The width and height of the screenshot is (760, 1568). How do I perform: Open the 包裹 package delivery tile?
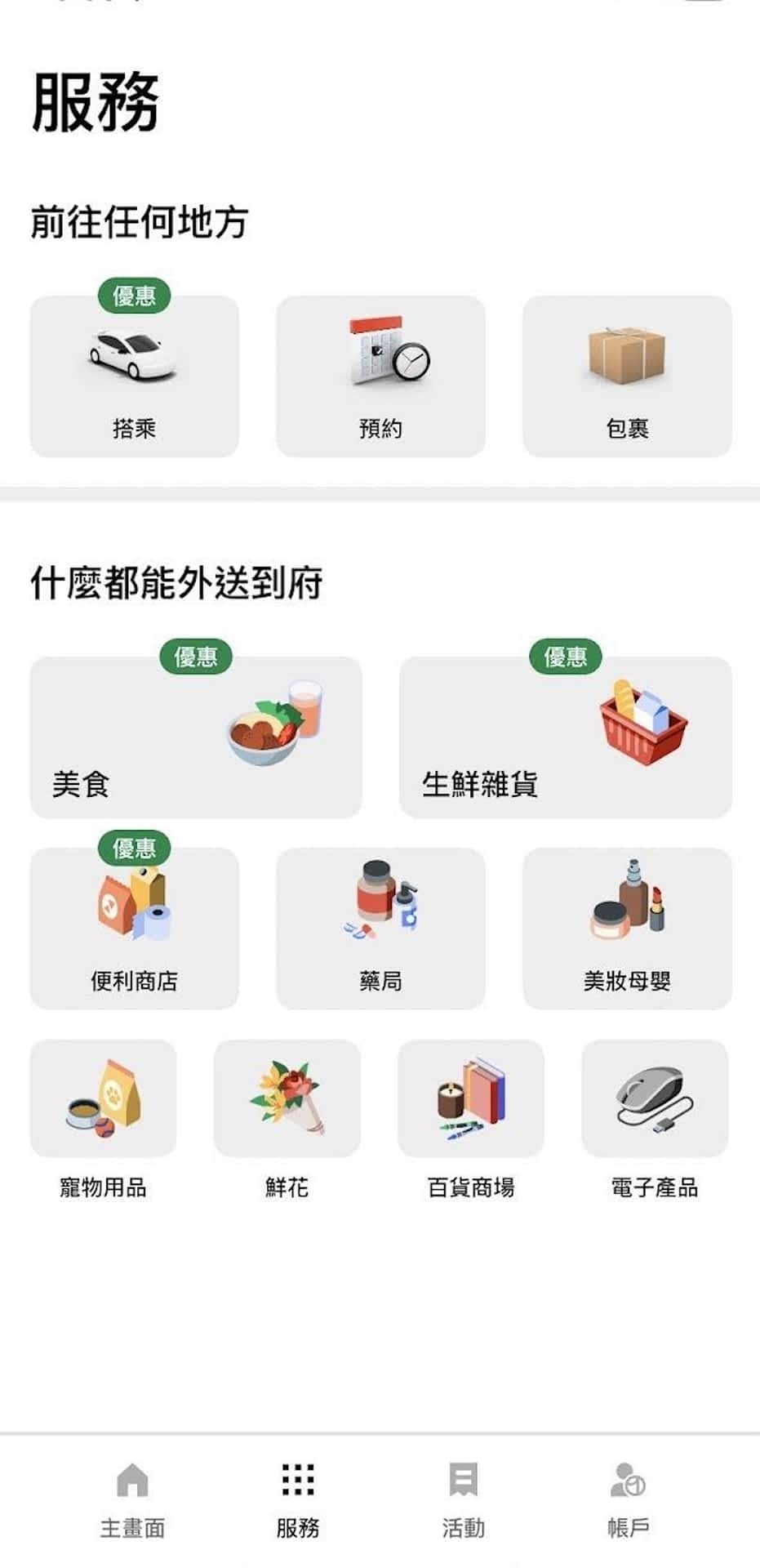(627, 376)
